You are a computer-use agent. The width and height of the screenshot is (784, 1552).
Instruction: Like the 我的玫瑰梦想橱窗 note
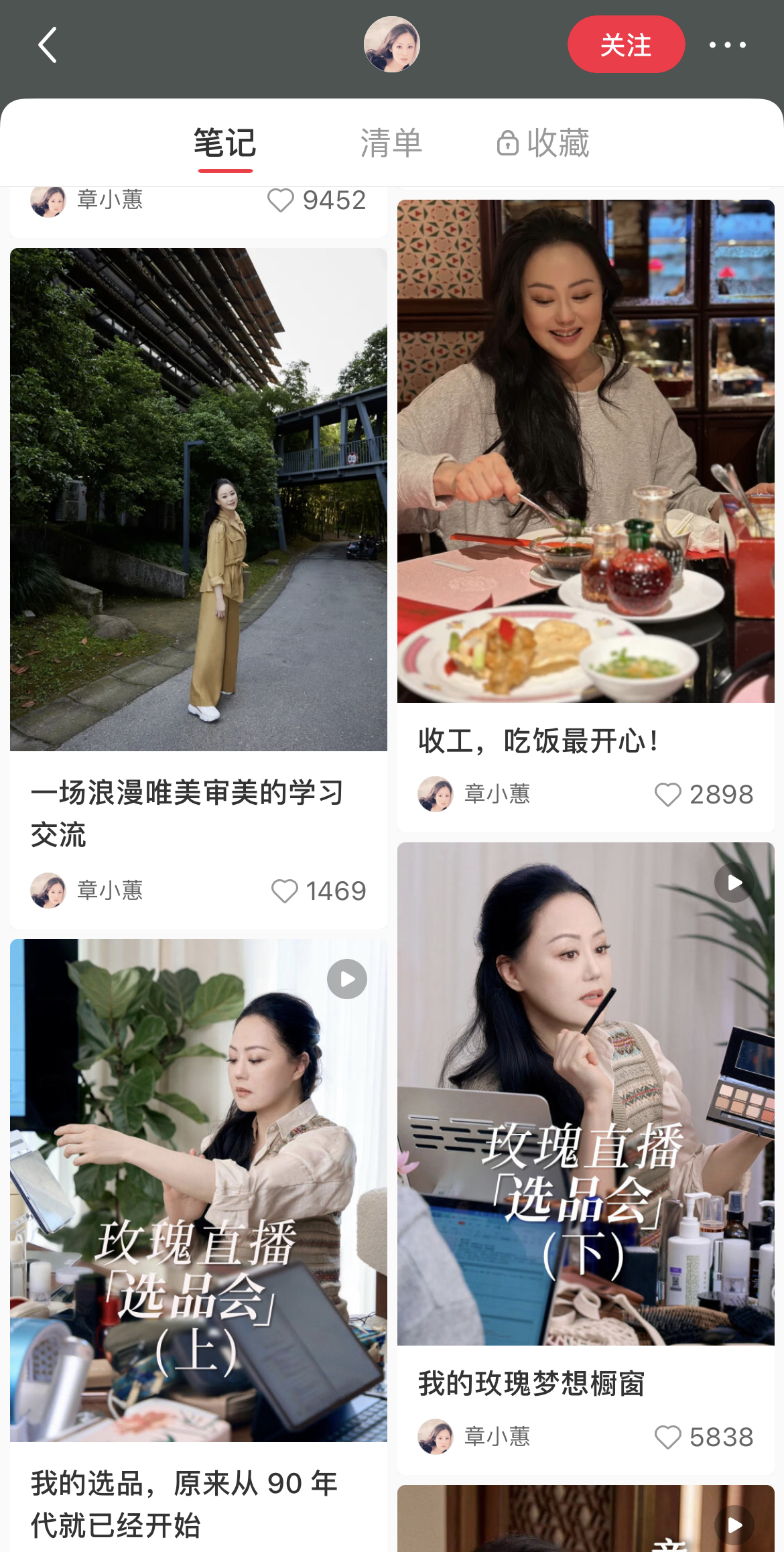click(x=667, y=1437)
